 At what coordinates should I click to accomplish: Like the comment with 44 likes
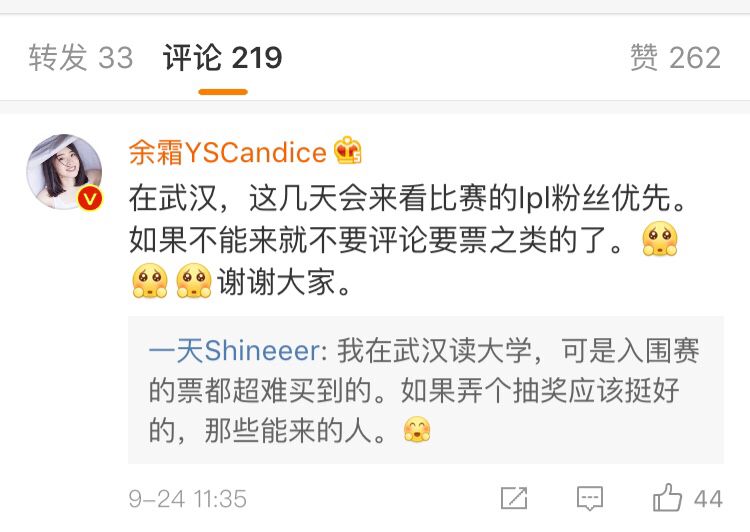[668, 497]
